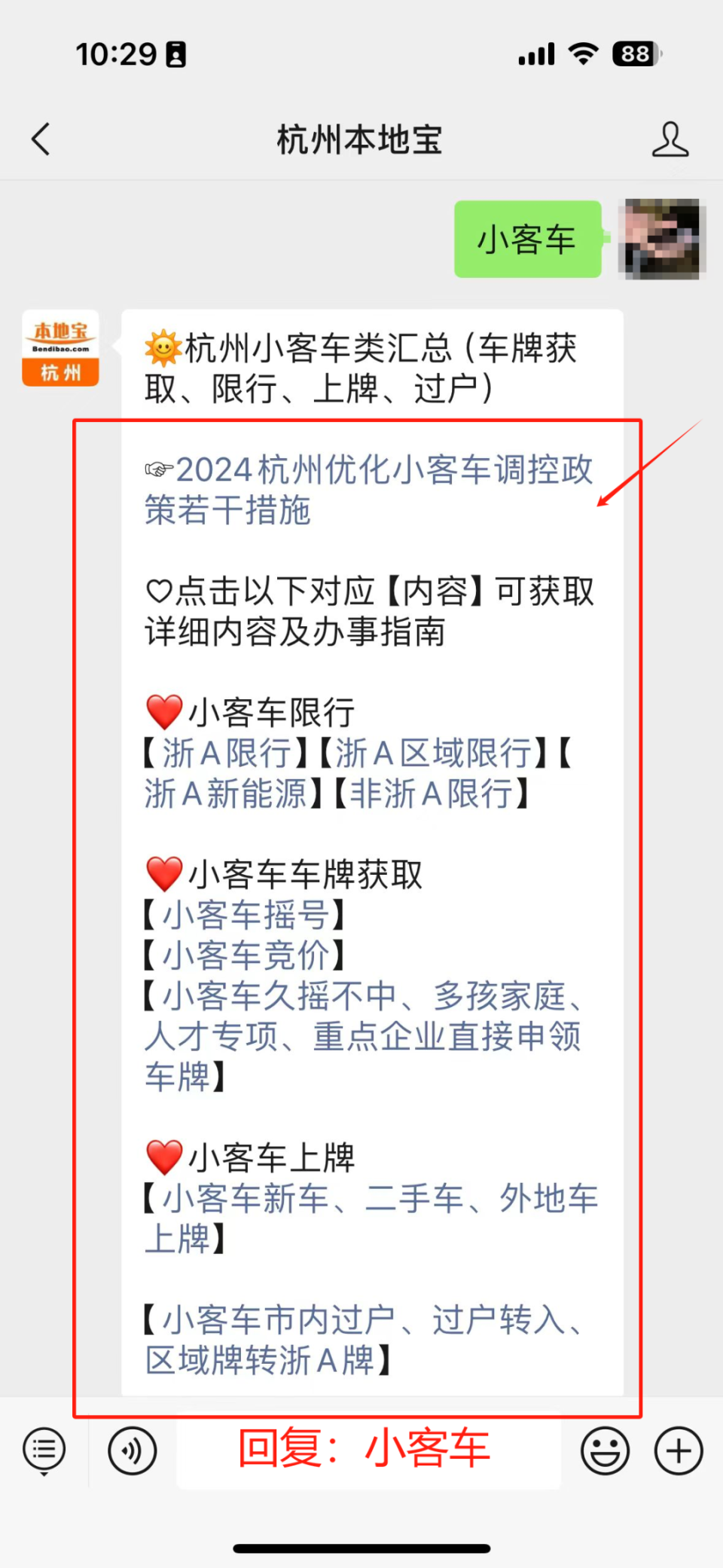
Task: Open the plus attachments menu
Action: [x=679, y=1450]
